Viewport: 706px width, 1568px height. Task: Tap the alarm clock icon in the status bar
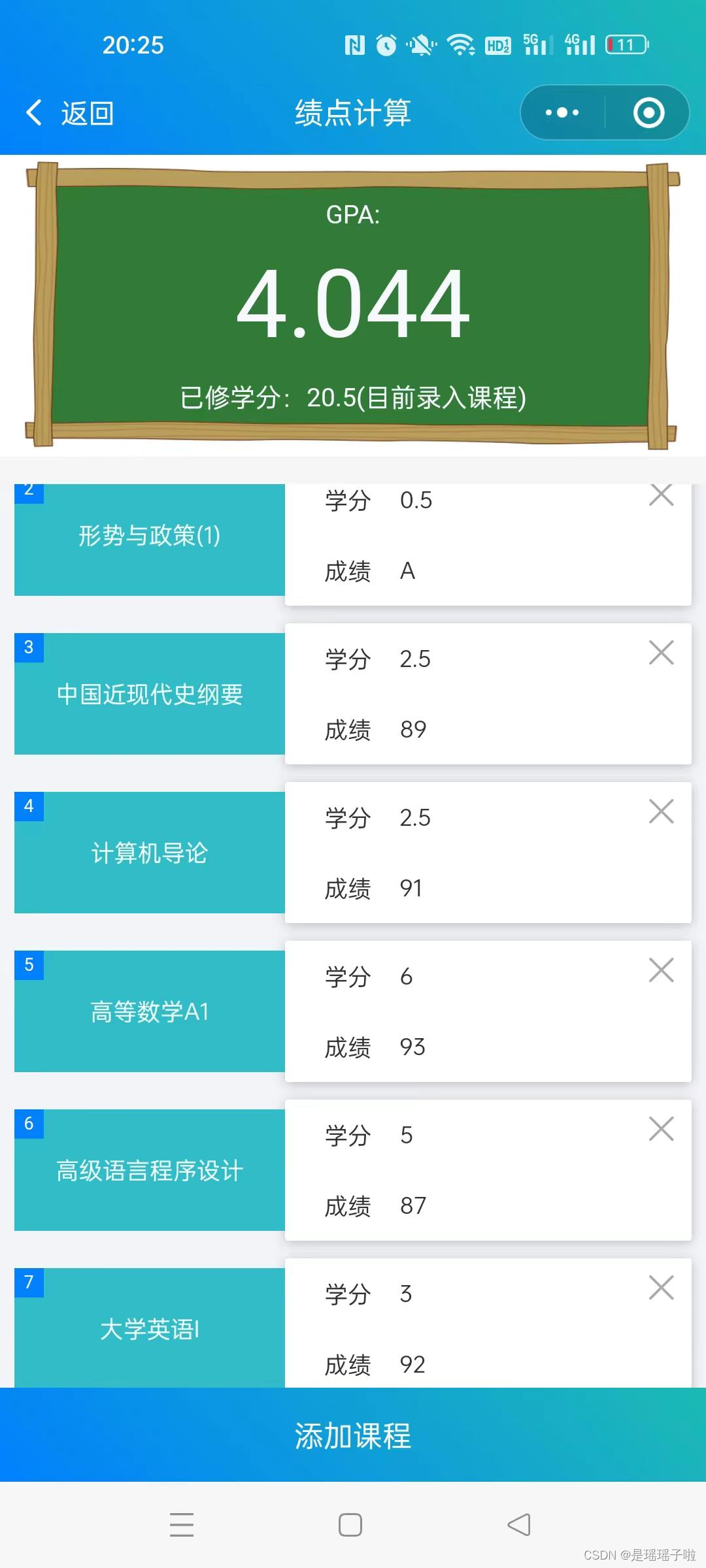point(386,44)
